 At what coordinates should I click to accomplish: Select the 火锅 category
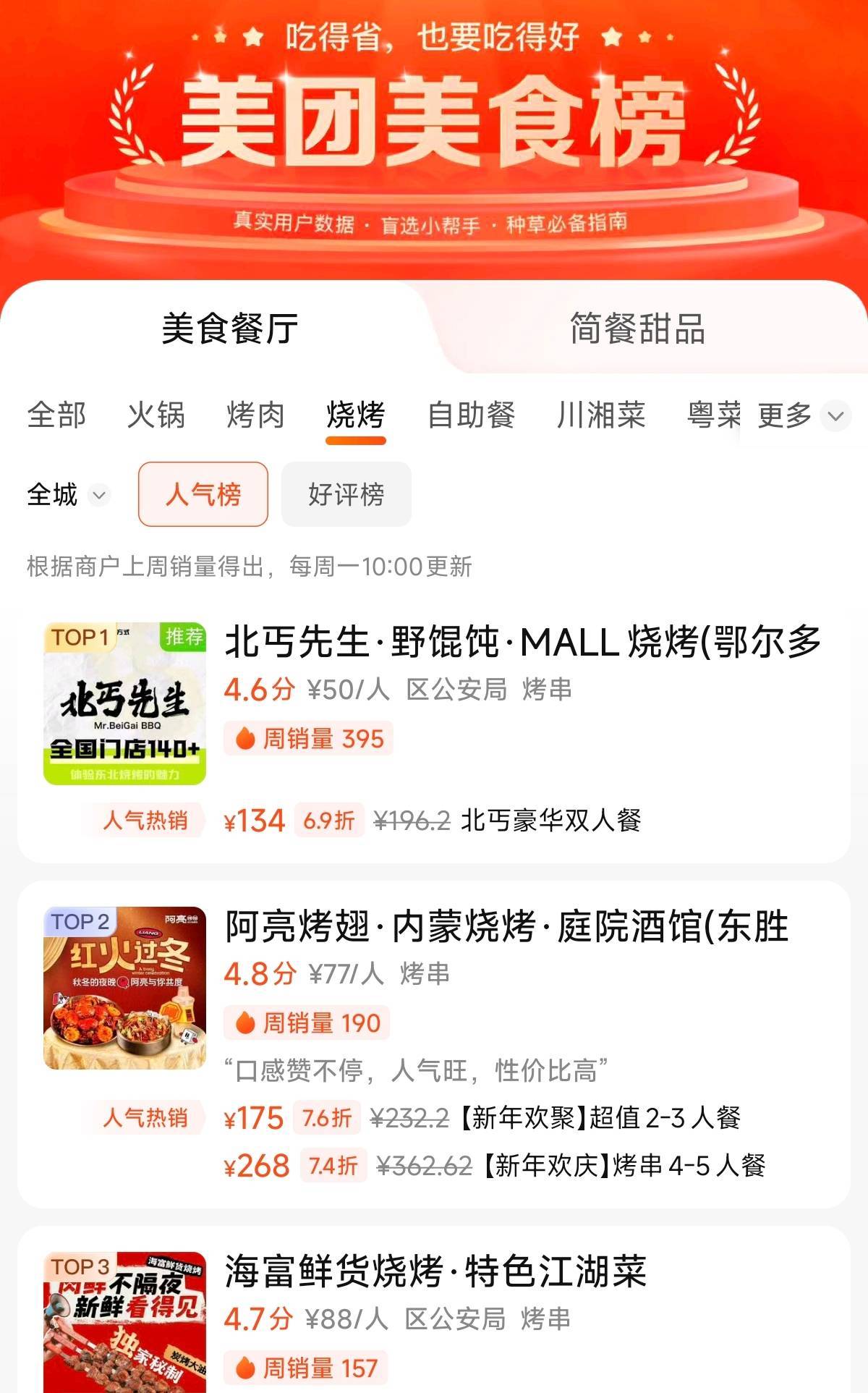click(x=156, y=415)
